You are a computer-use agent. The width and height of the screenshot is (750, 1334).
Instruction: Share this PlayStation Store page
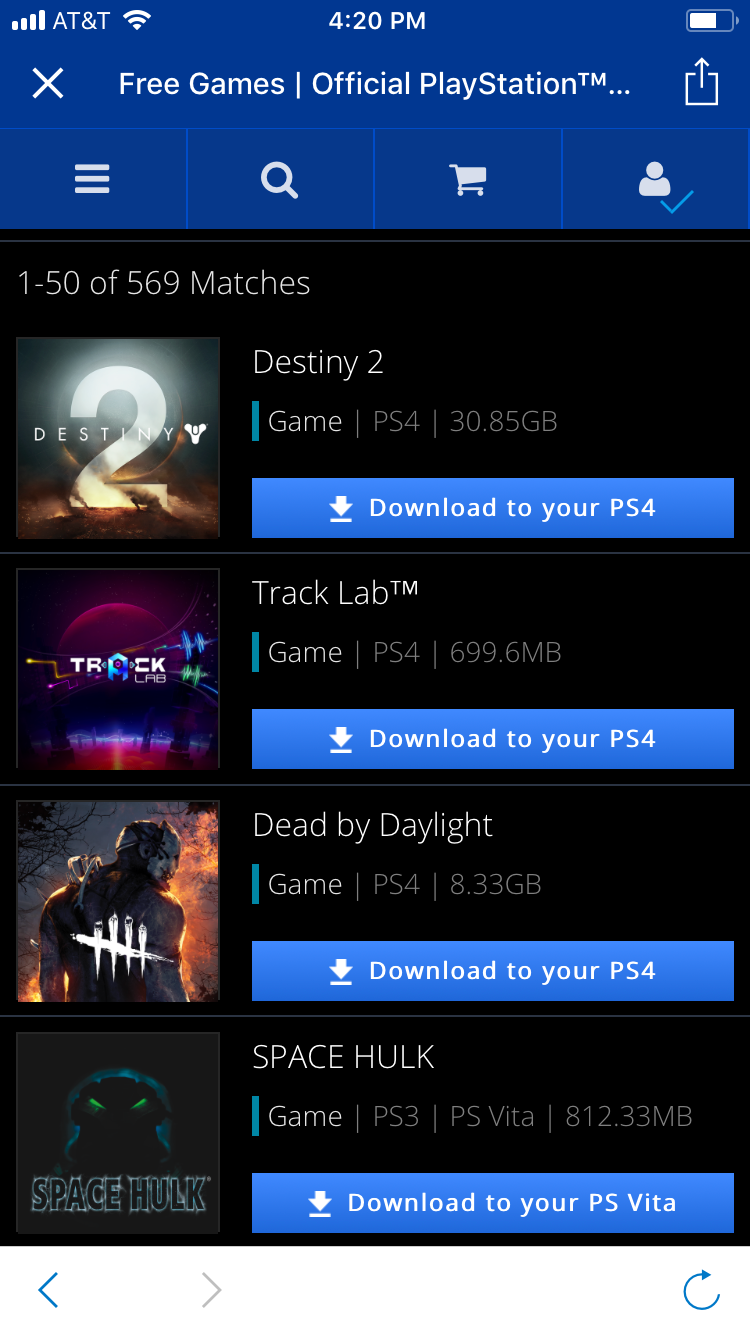[x=701, y=81]
